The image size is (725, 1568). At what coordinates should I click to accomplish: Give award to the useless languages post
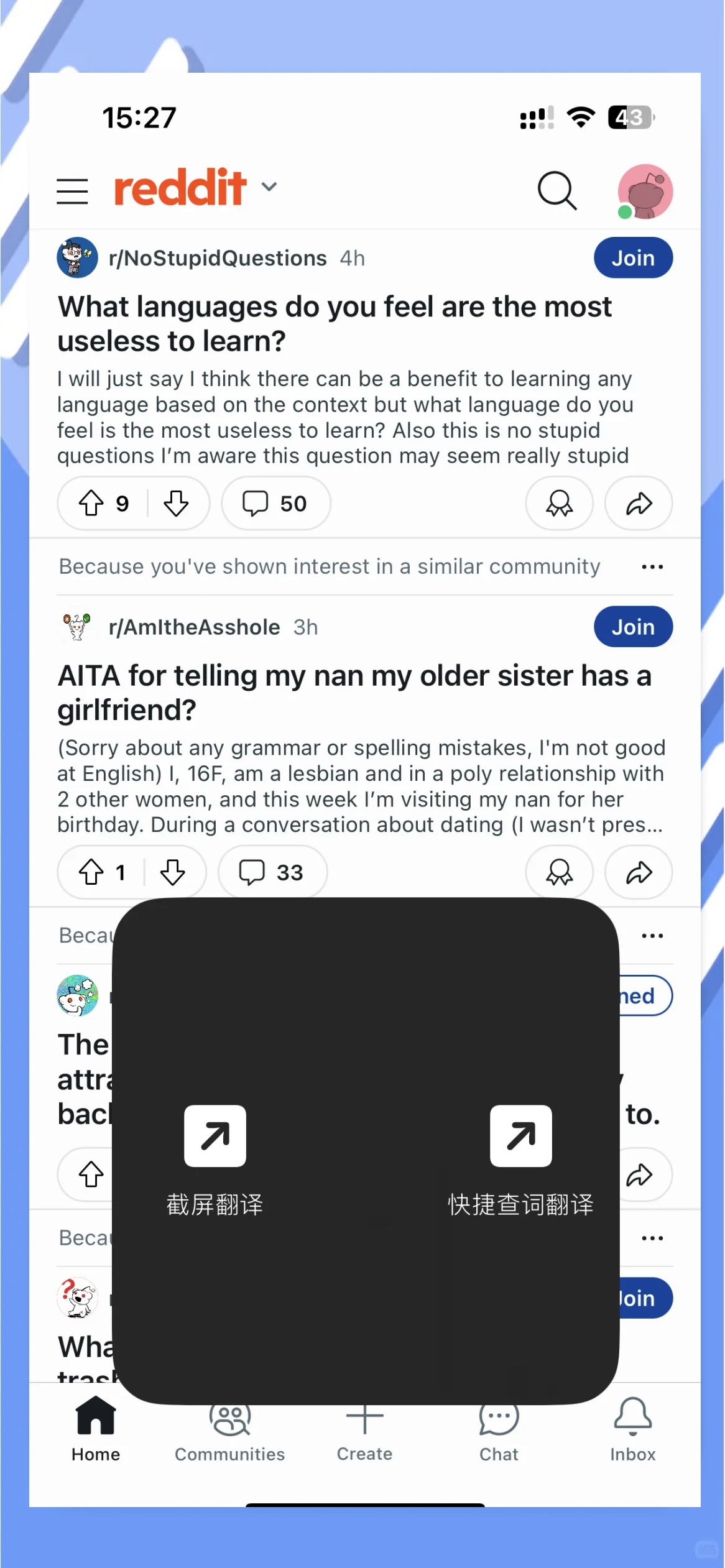(559, 503)
